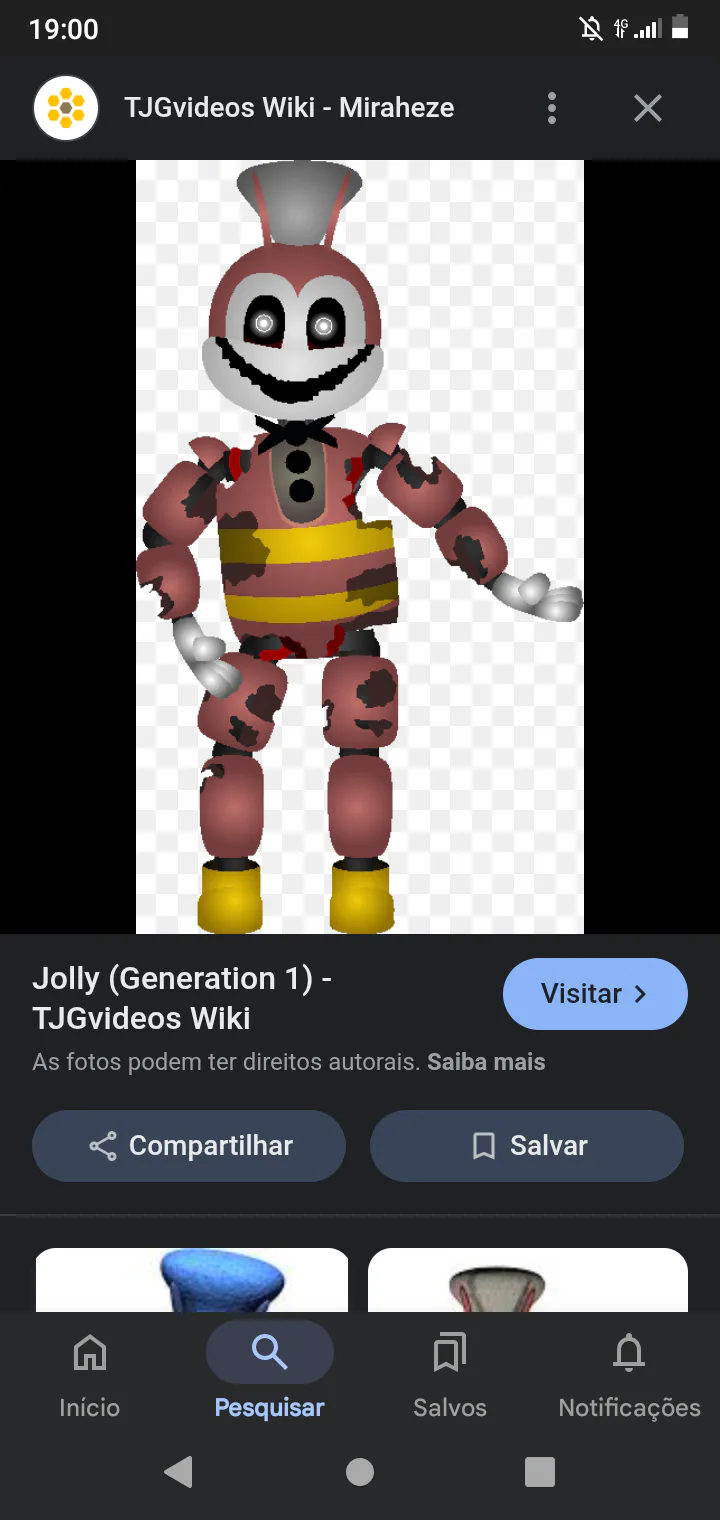720x1520 pixels.
Task: Save the image with Salvar
Action: coord(527,1146)
